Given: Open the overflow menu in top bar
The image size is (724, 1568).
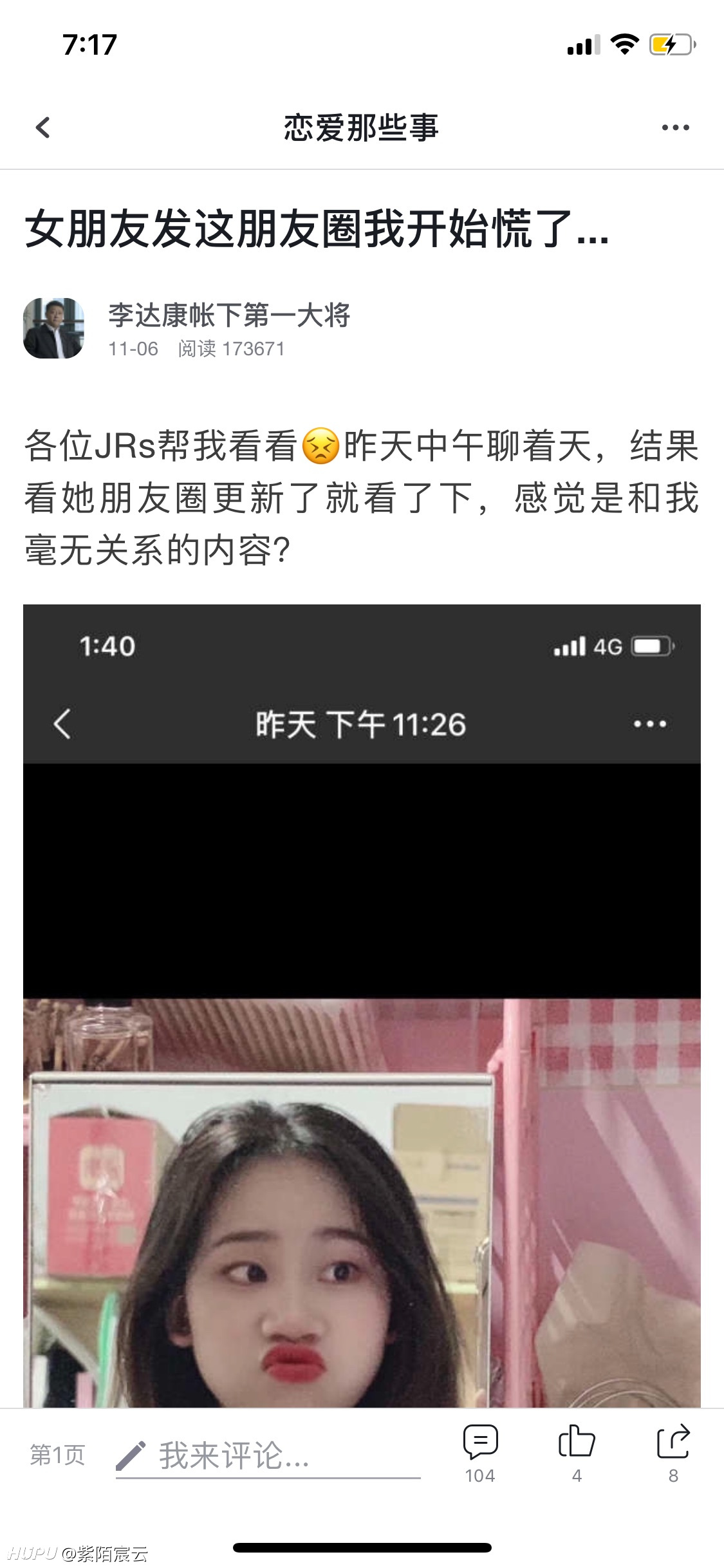Looking at the screenshot, I should (675, 127).
